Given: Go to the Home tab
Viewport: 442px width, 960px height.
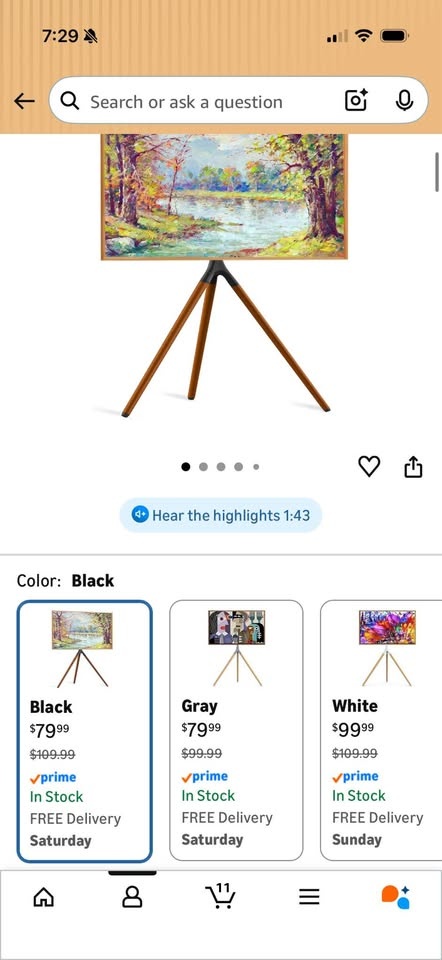Looking at the screenshot, I should click(43, 898).
